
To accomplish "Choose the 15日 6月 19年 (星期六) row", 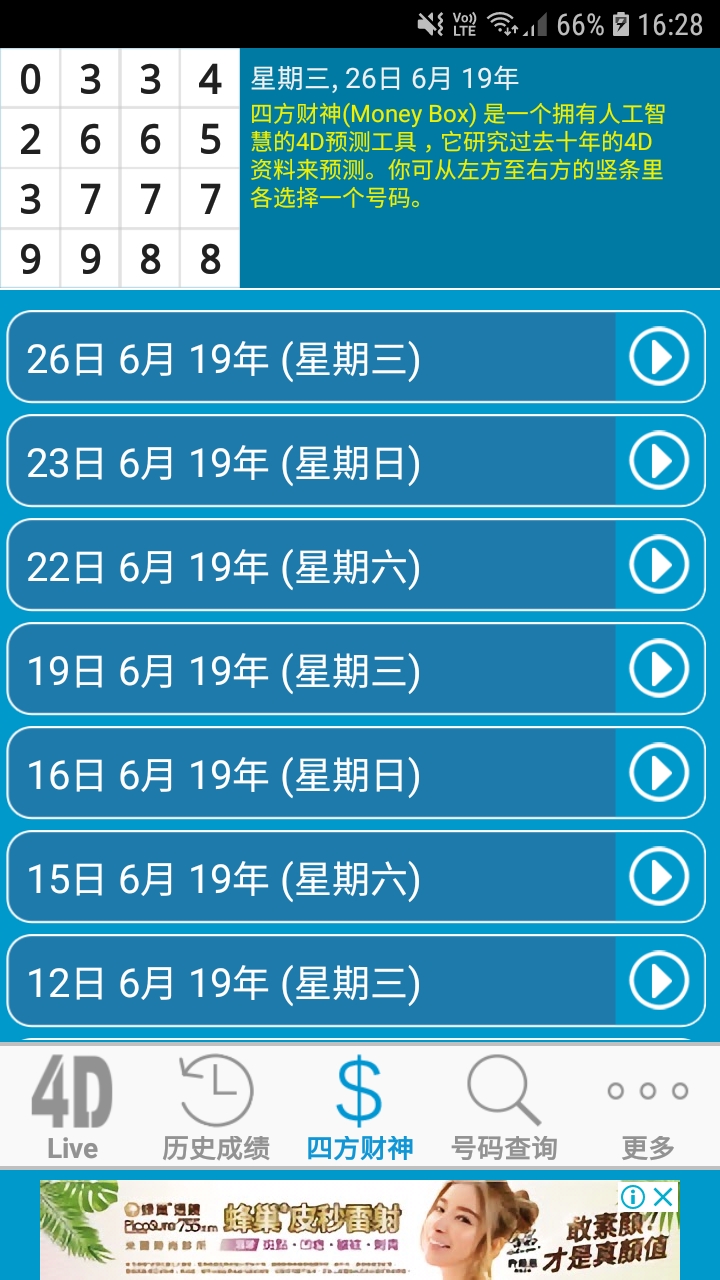I will (356, 877).
